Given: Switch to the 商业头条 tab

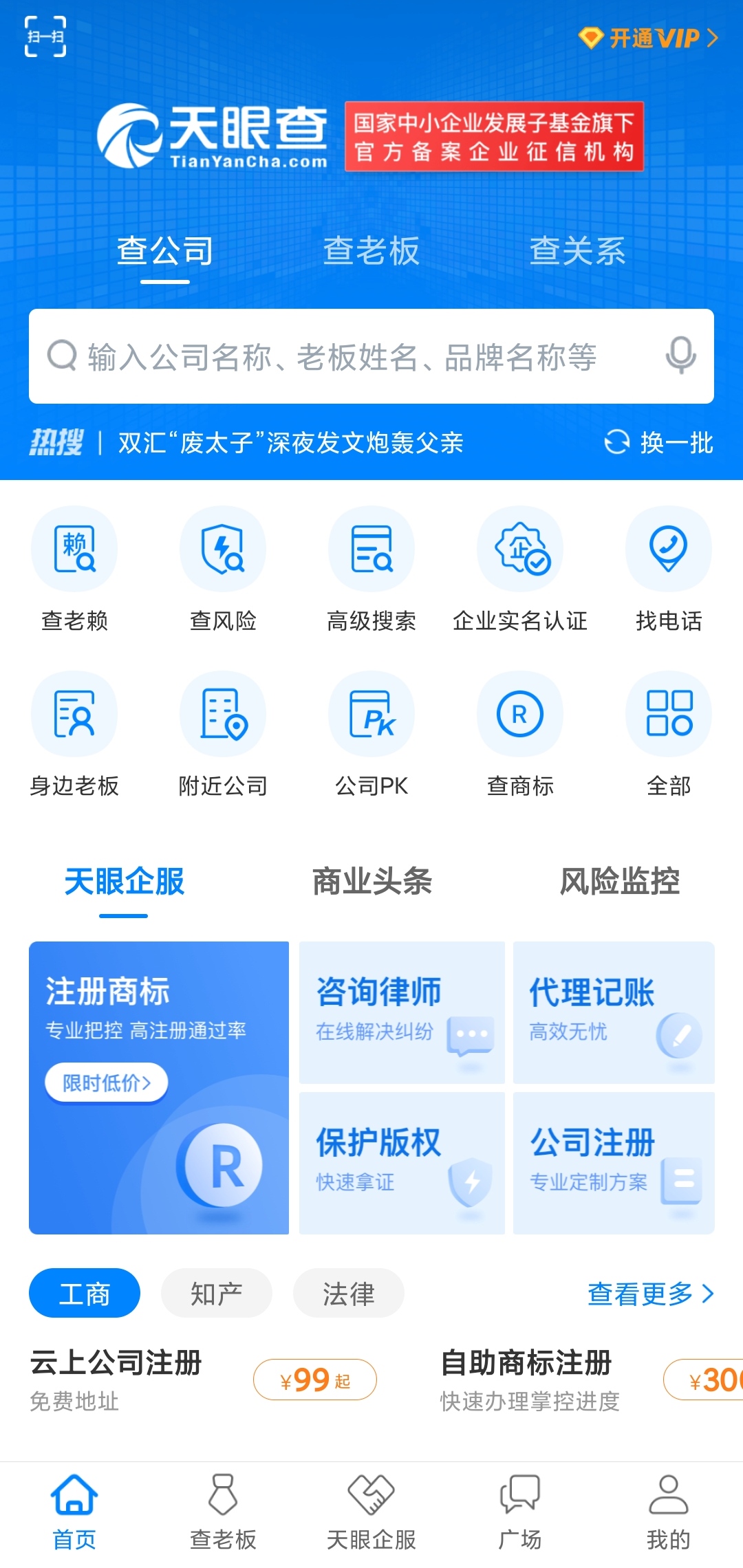Looking at the screenshot, I should pos(371,882).
